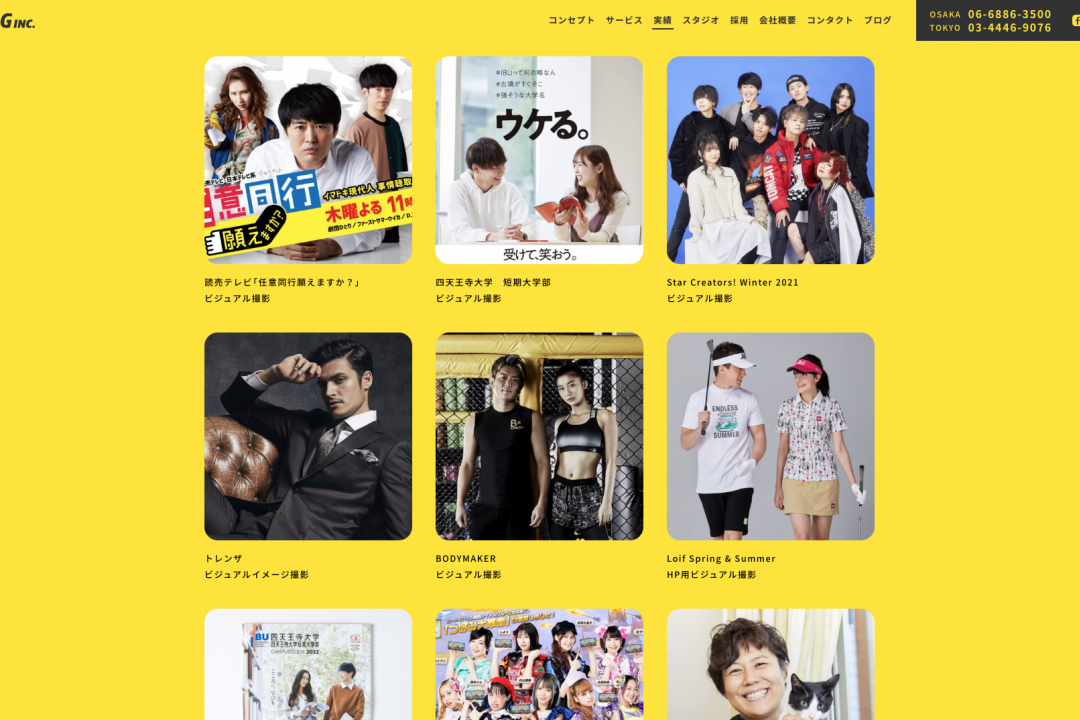Call the Tokyo number 03-4446-9076

tap(1009, 28)
